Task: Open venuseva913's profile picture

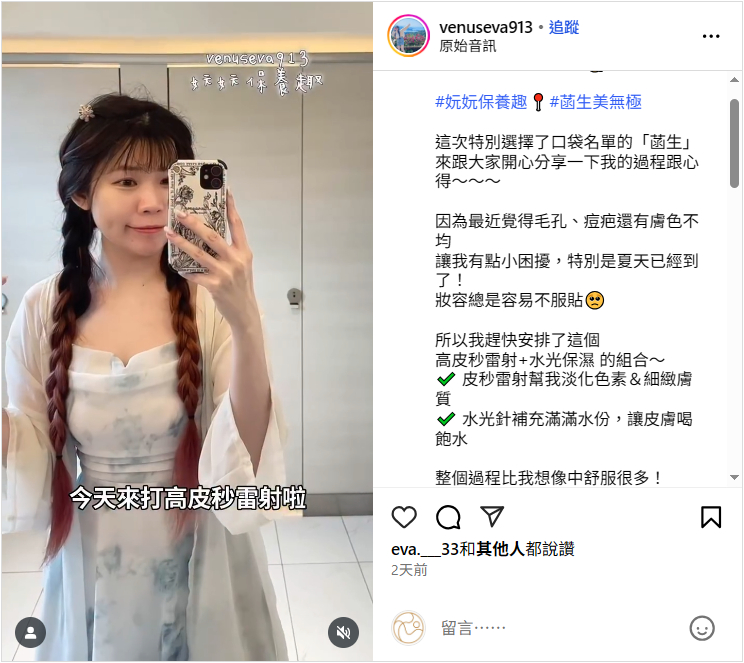Action: tap(410, 36)
